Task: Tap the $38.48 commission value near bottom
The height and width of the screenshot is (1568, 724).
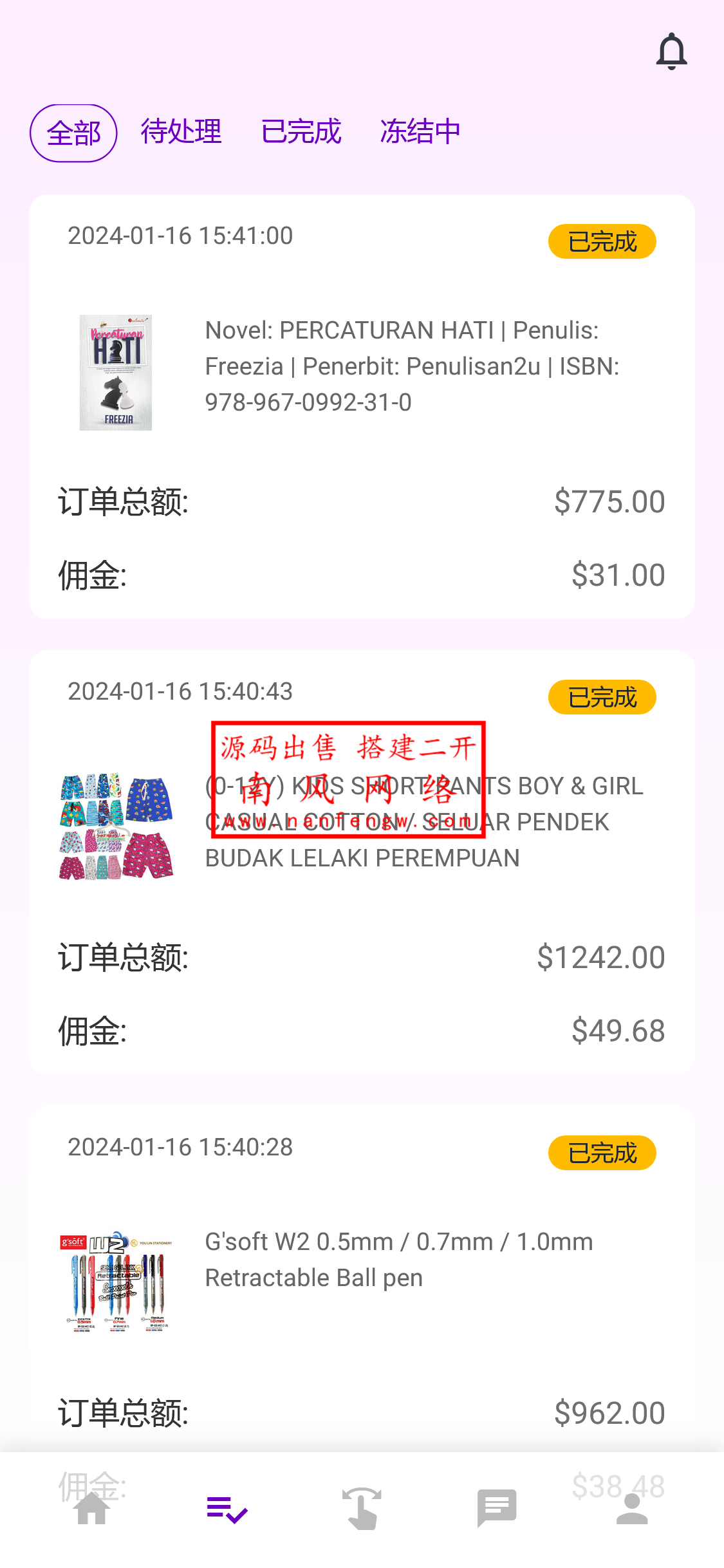Action: (618, 1484)
